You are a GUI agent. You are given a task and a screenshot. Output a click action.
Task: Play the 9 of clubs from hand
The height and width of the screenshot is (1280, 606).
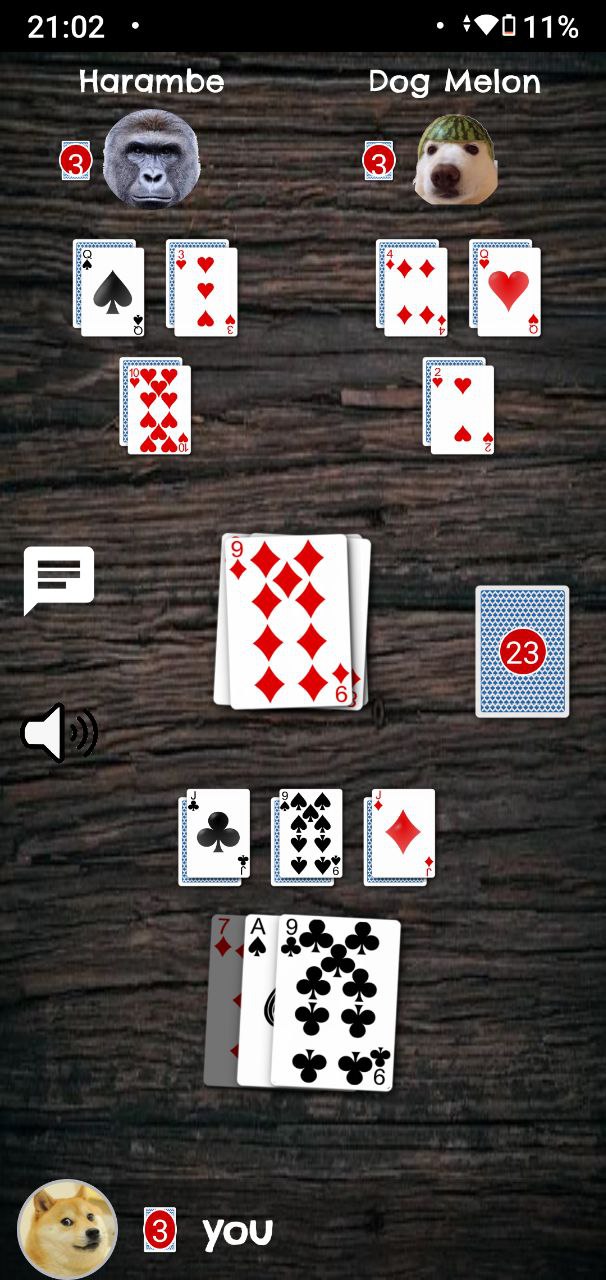point(335,1003)
